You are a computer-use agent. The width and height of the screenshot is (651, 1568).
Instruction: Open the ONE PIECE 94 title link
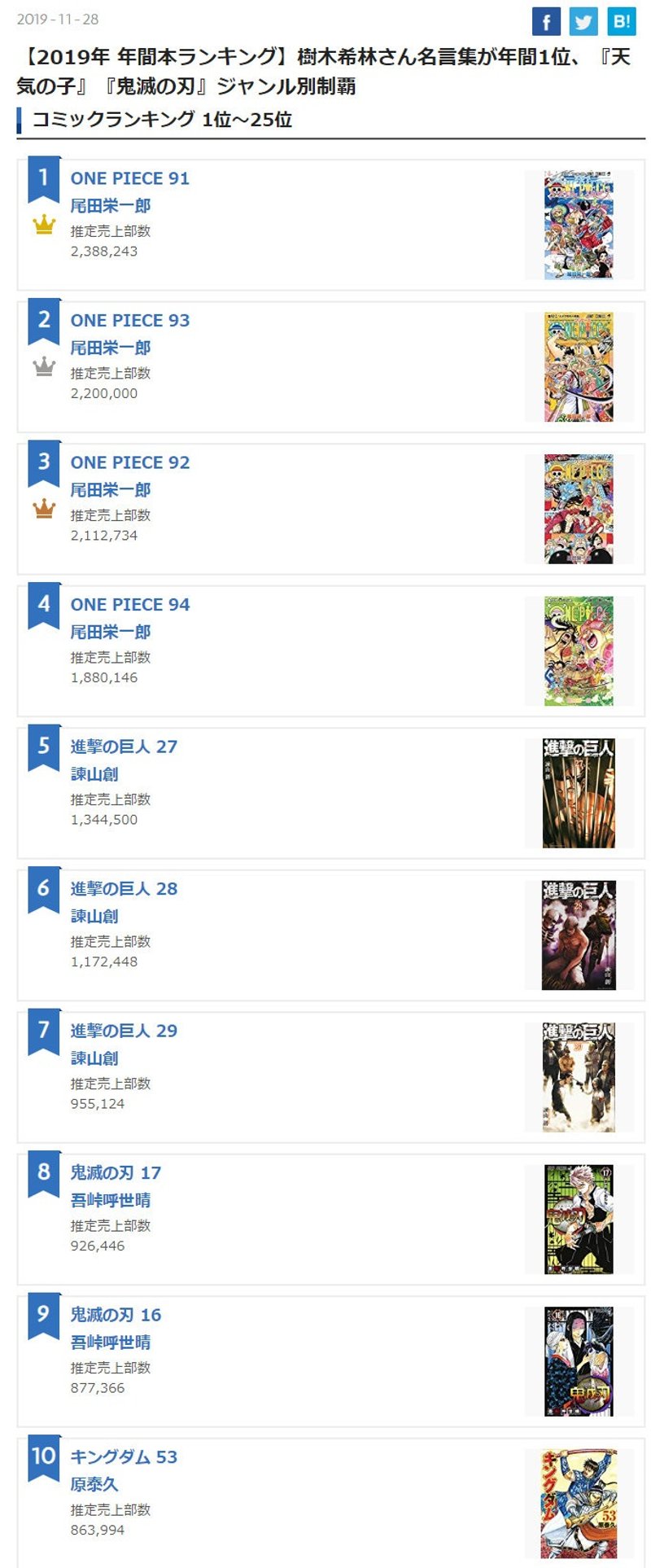[129, 604]
